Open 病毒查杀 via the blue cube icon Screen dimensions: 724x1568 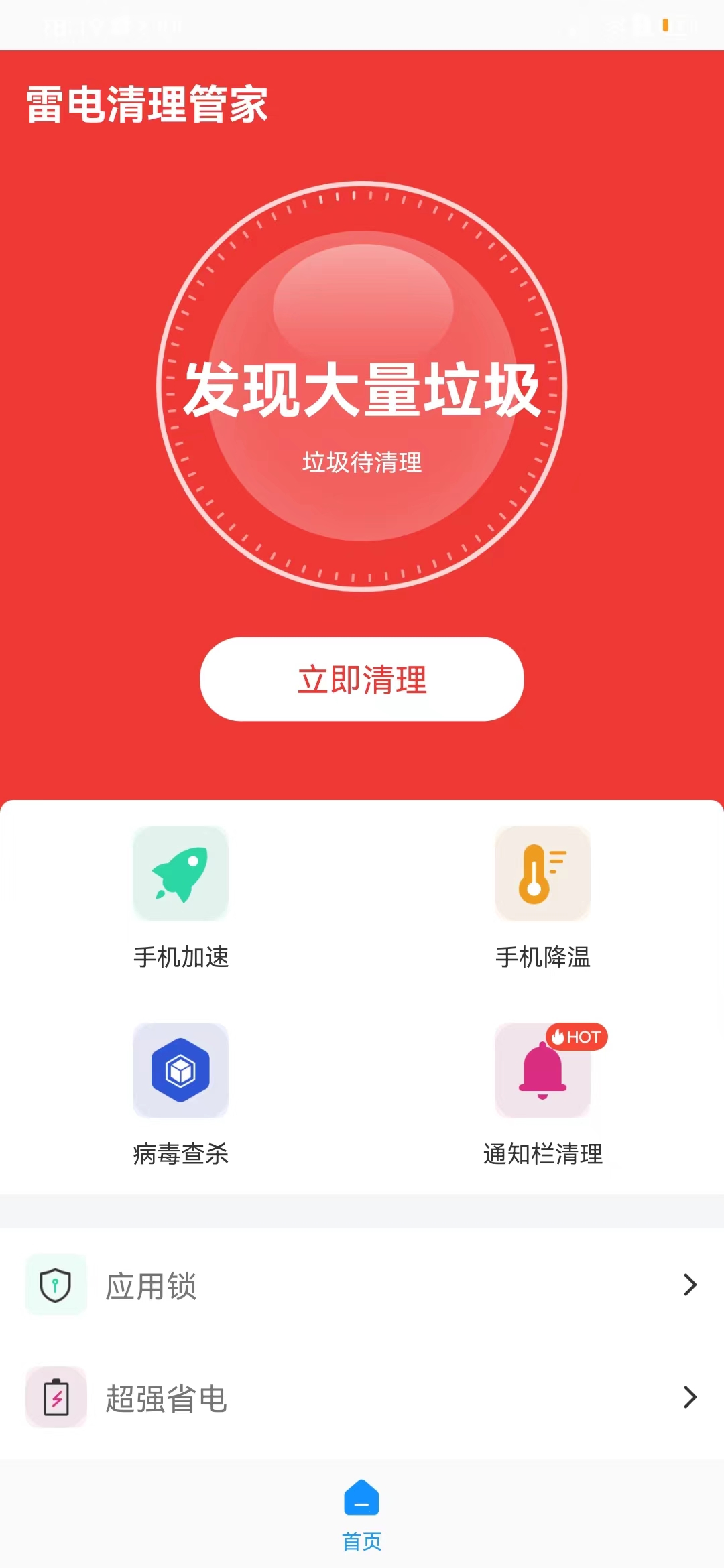(180, 1071)
